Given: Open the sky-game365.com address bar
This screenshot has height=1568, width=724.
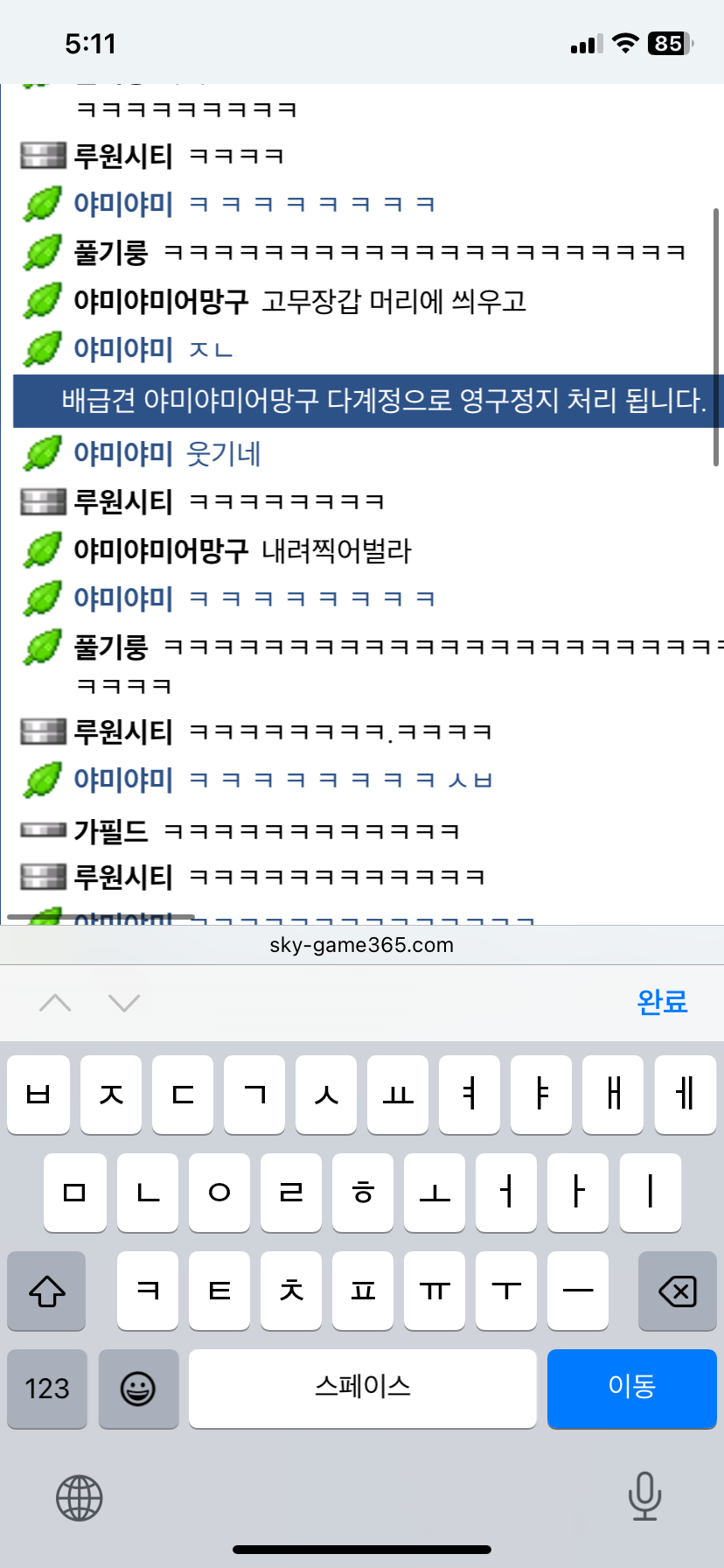Looking at the screenshot, I should coord(362,945).
